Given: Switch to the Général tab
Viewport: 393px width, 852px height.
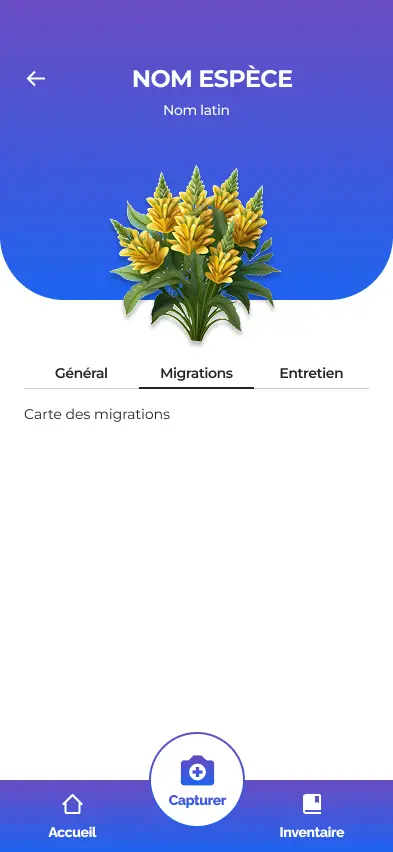Looking at the screenshot, I should coord(82,373).
